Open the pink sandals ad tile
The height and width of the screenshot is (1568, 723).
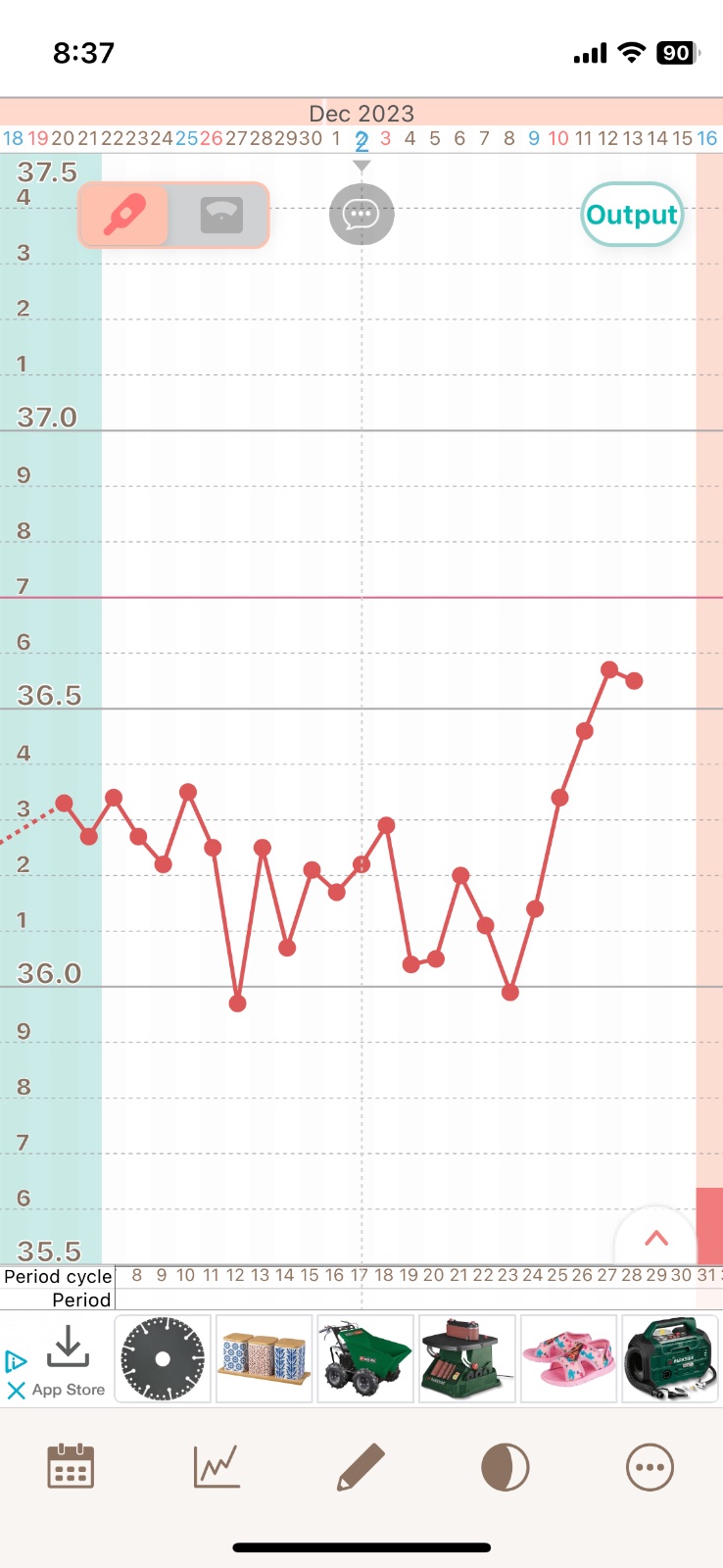point(568,1358)
